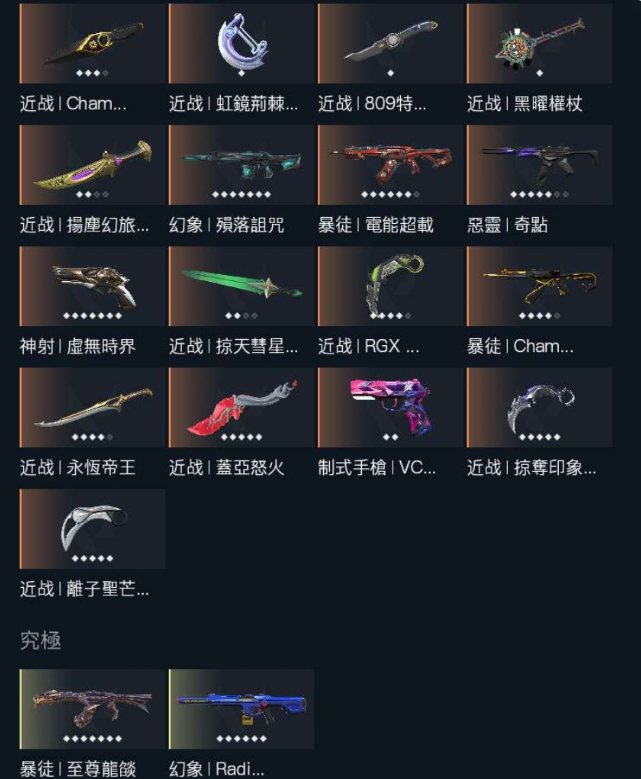This screenshot has height=779, width=641.
Task: Select the 幻象 殞落詛咒 skin card
Action: pyautogui.click(x=241, y=165)
